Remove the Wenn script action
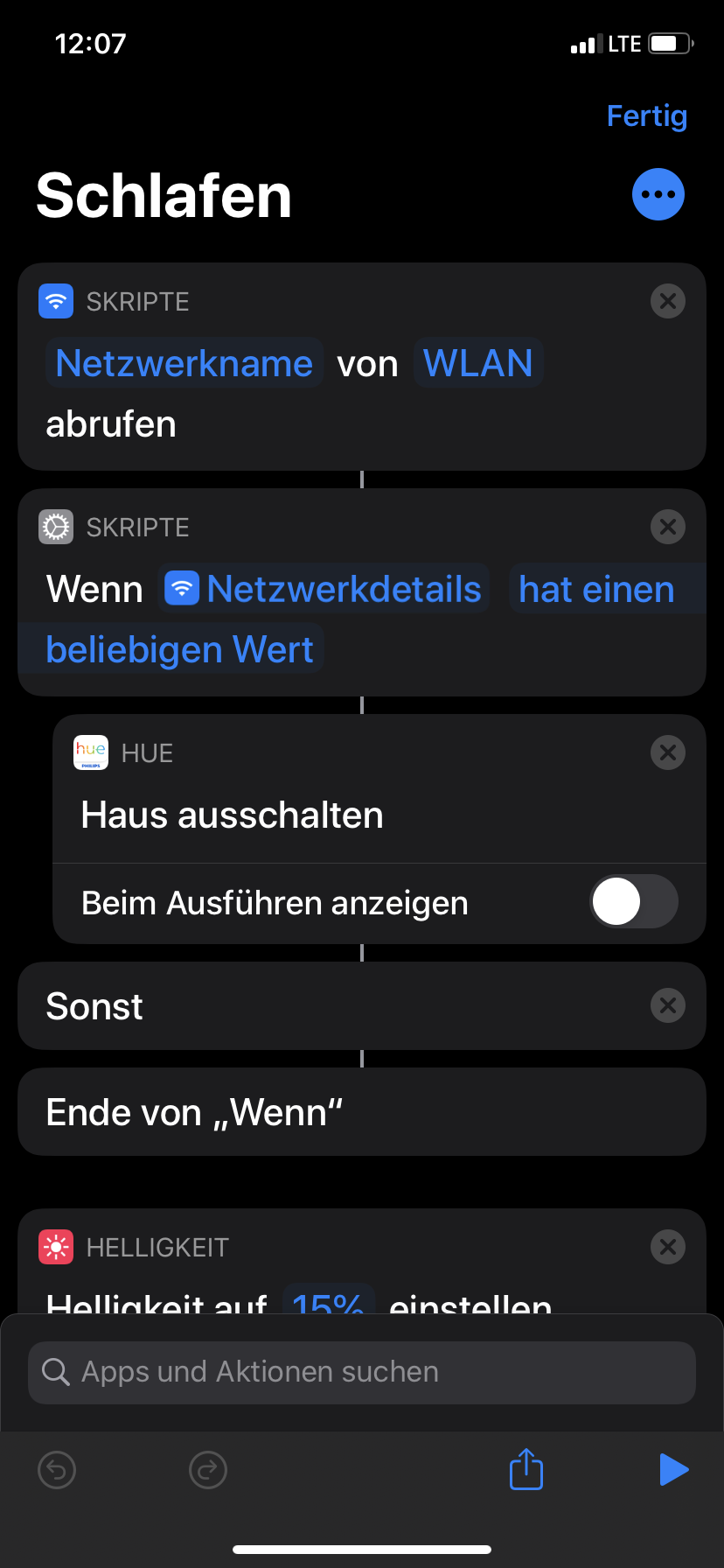 coord(668,527)
